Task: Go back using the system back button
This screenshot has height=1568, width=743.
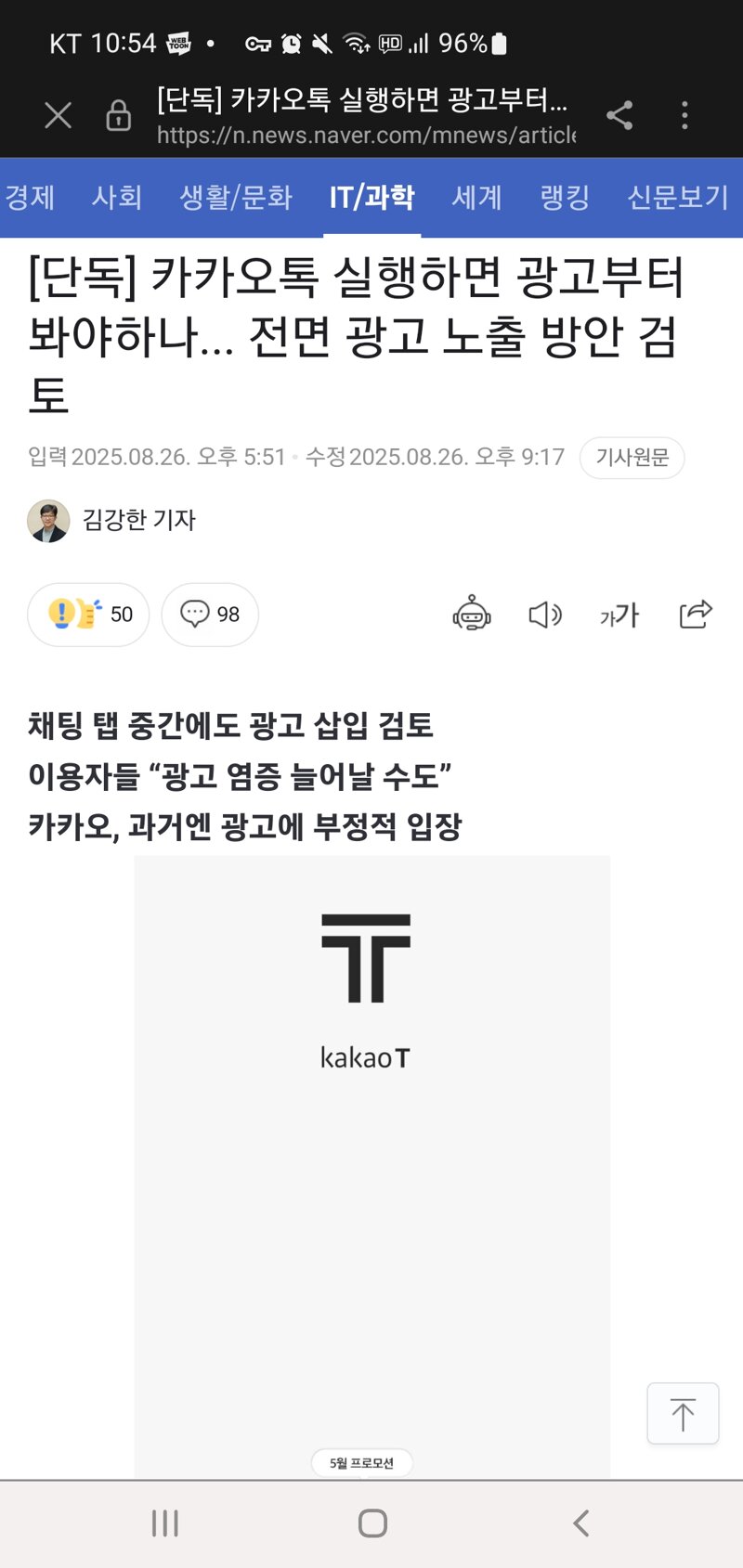Action: coord(581,1523)
